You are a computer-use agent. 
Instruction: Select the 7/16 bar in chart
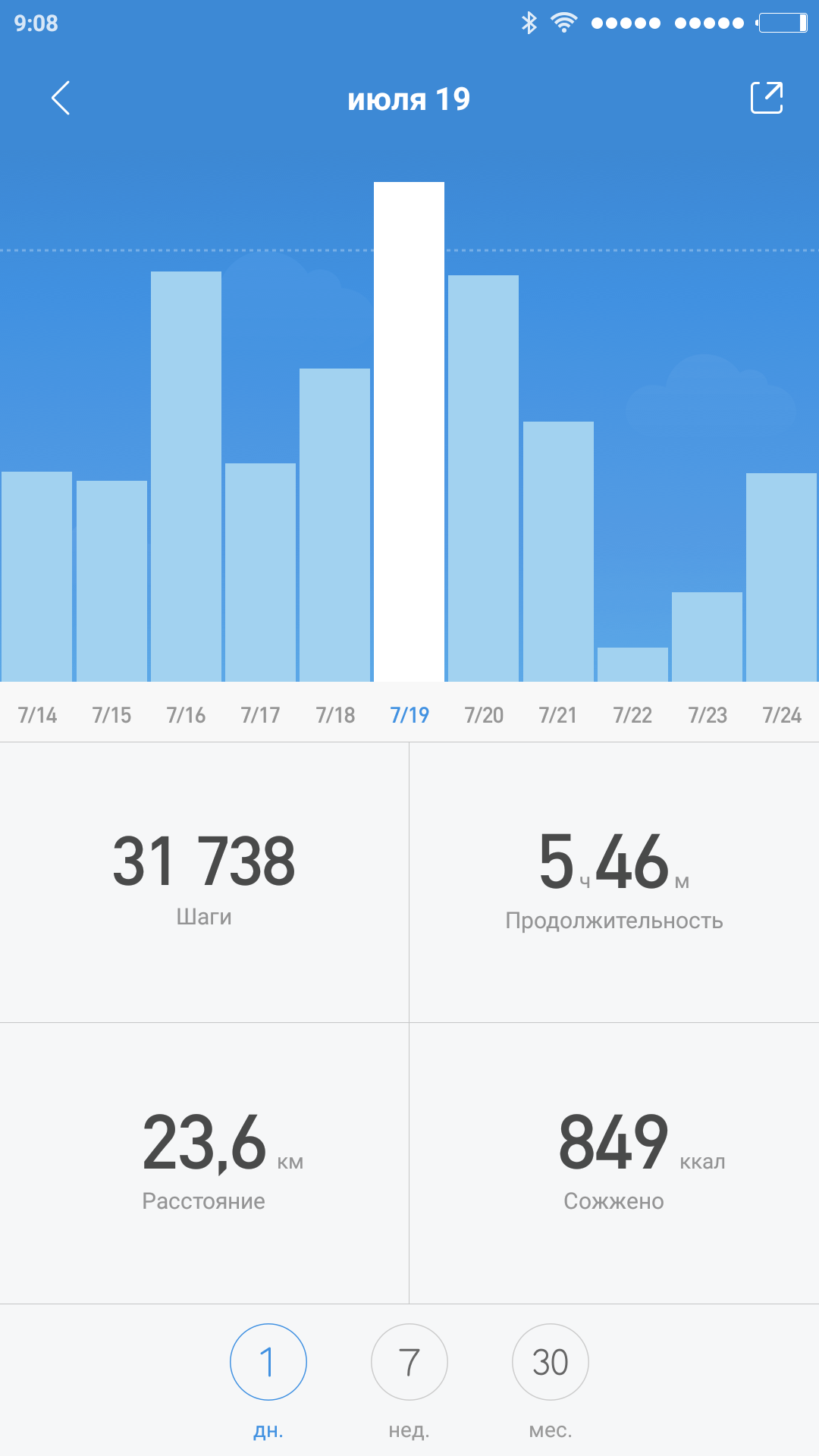coord(186,476)
